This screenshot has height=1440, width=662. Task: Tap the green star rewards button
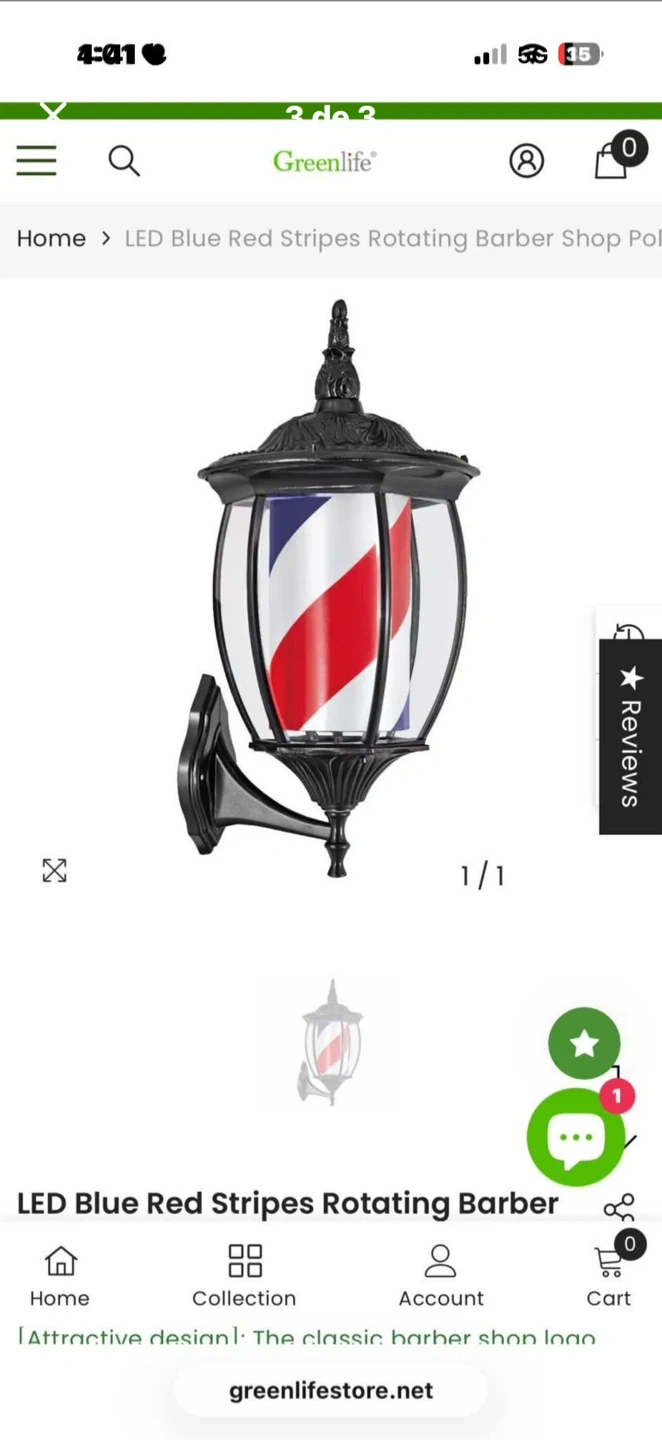[584, 1044]
